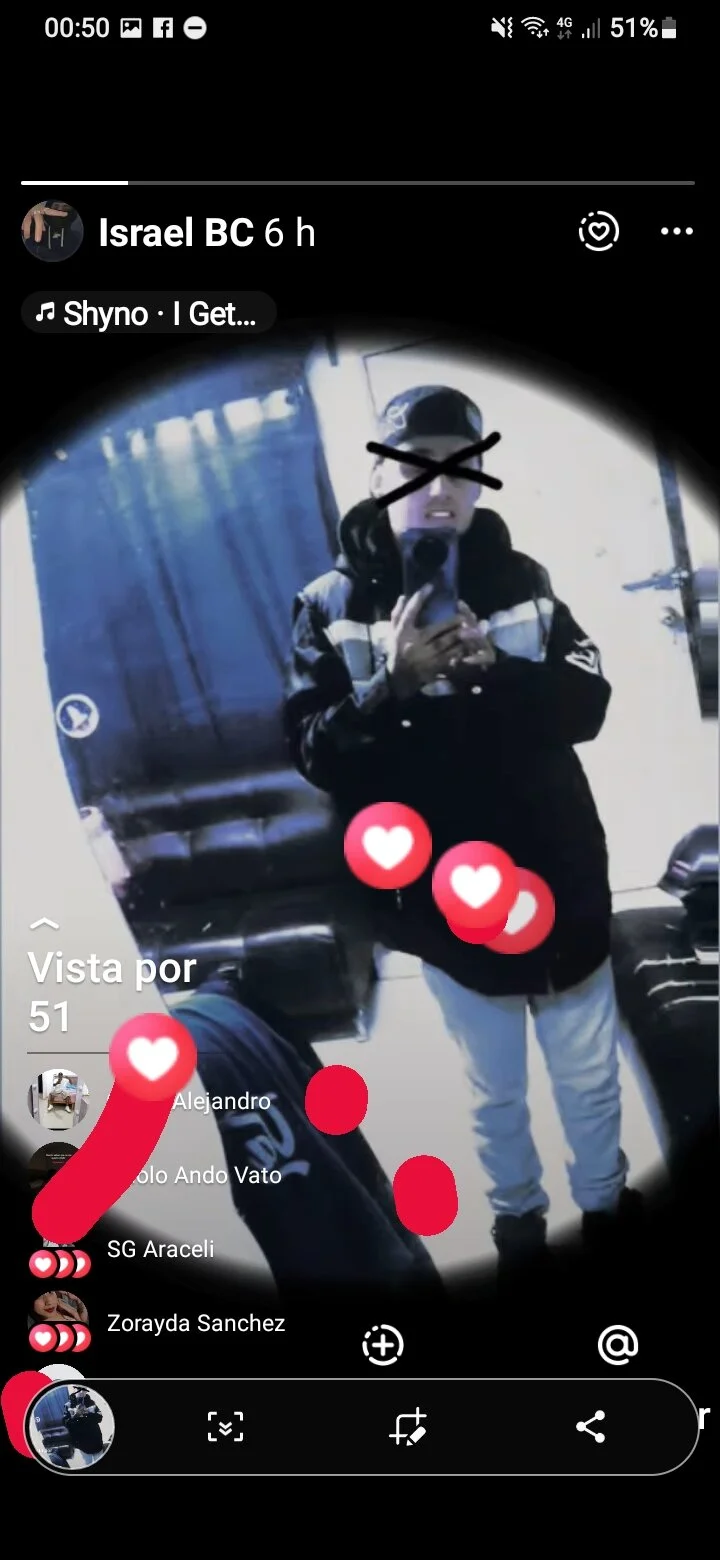Open viewer Alejandro
The width and height of the screenshot is (720, 1560).
221,1101
